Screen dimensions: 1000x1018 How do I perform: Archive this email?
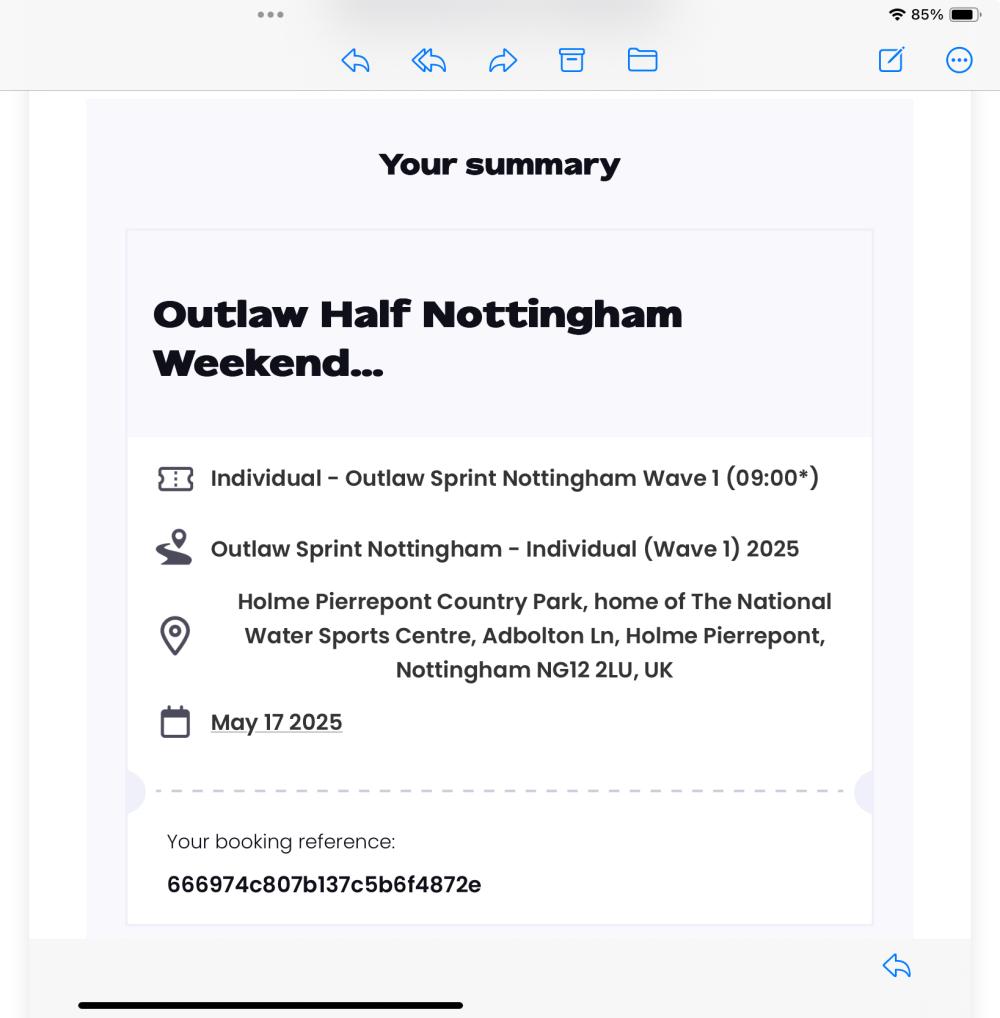click(x=571, y=60)
